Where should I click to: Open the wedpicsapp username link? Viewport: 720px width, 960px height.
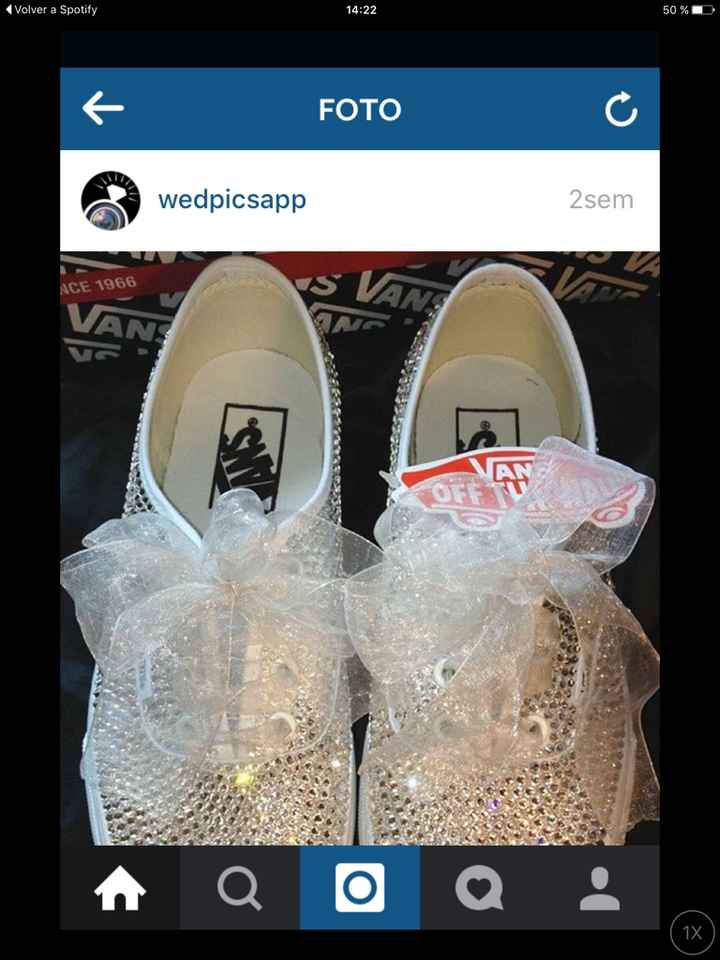point(232,200)
